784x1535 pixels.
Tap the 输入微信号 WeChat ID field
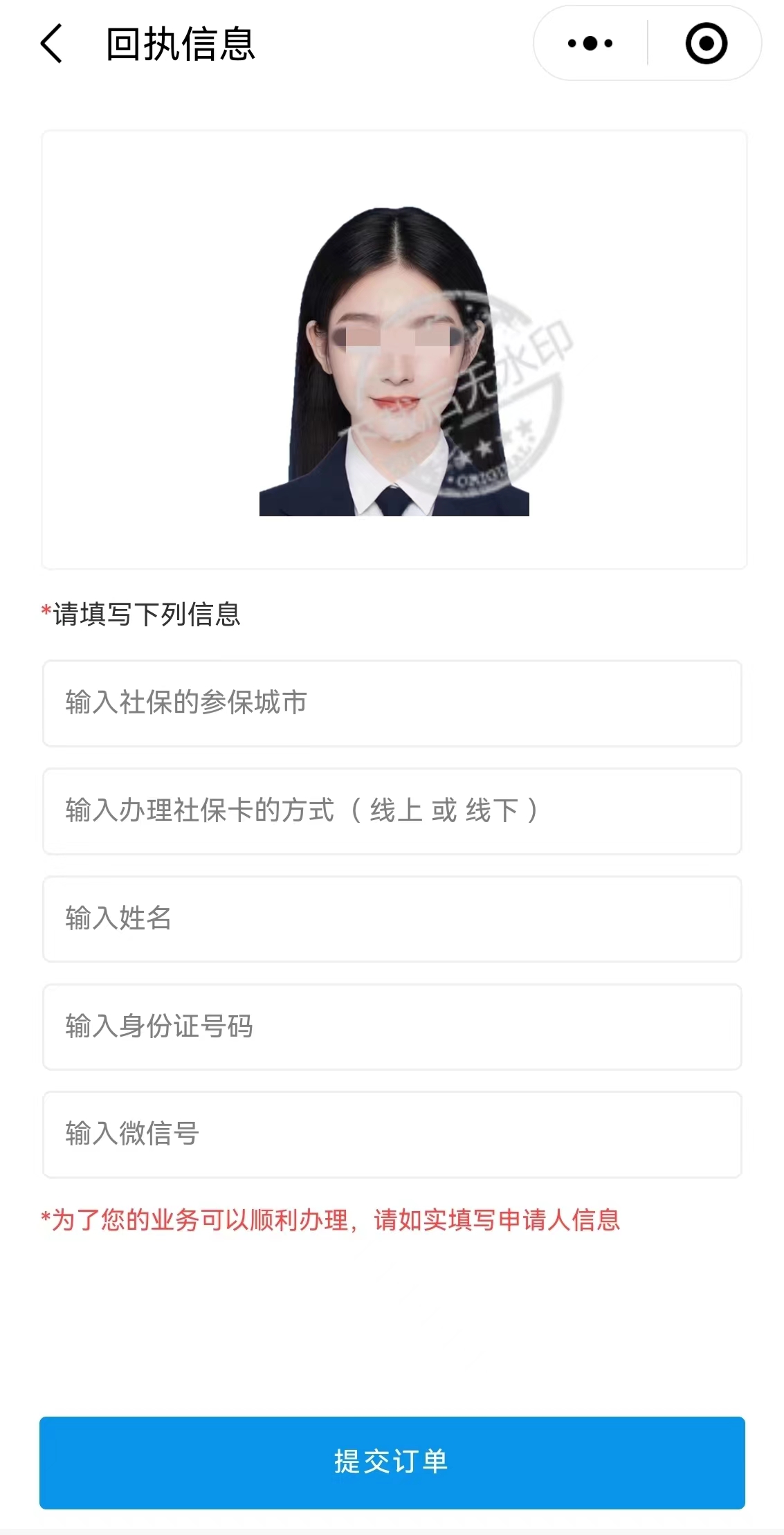[x=392, y=1135]
